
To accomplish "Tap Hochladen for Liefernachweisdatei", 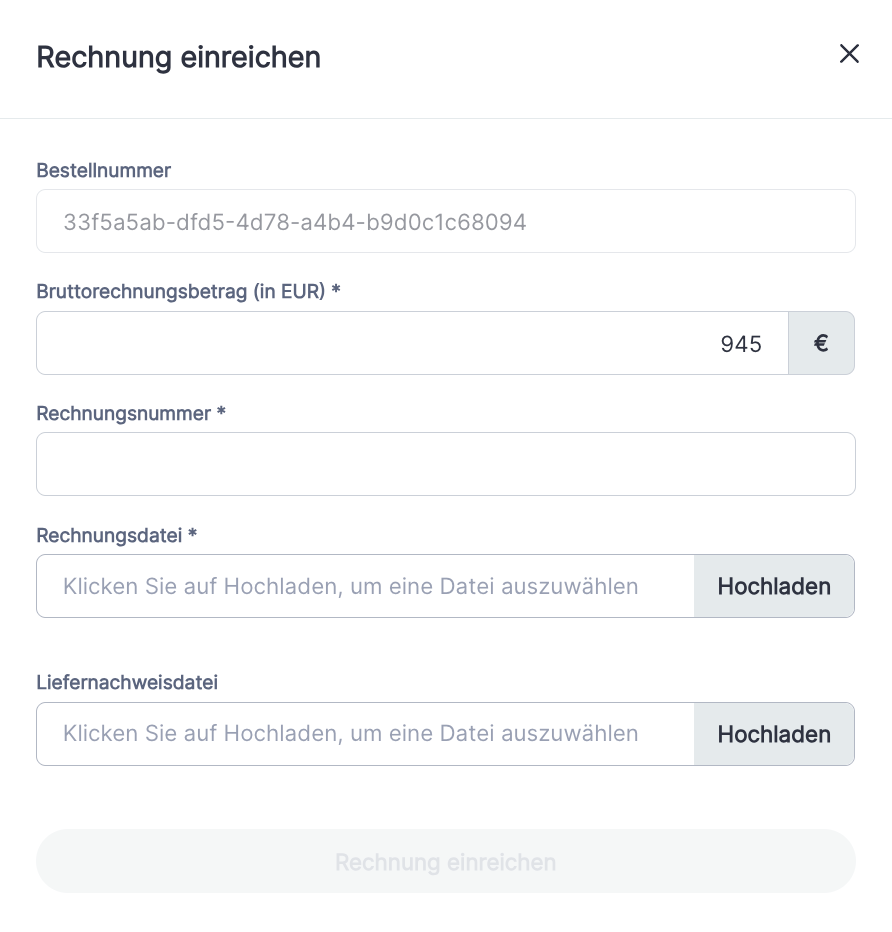I will point(774,734).
